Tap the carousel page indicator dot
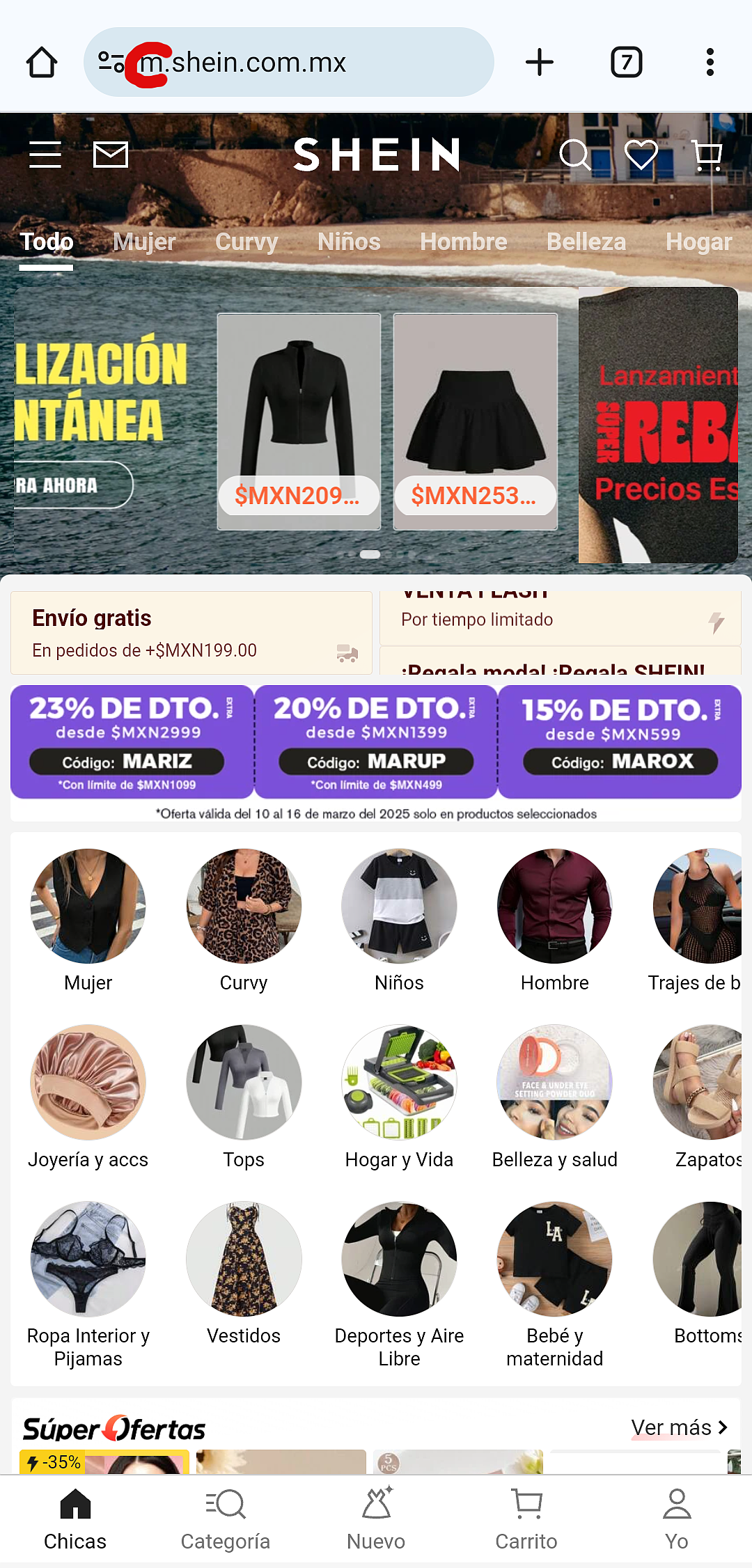 pos(371,554)
